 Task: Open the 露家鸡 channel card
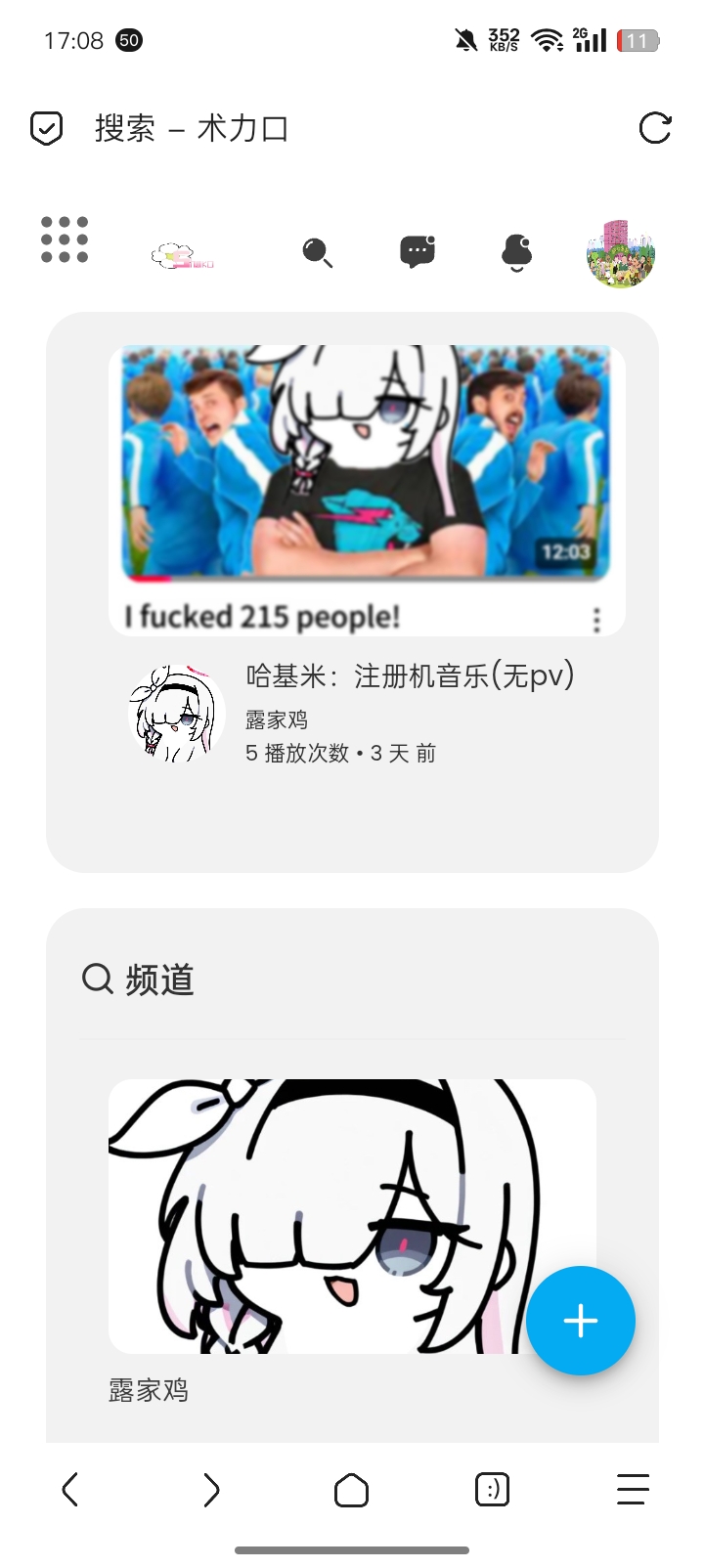click(x=352, y=1241)
